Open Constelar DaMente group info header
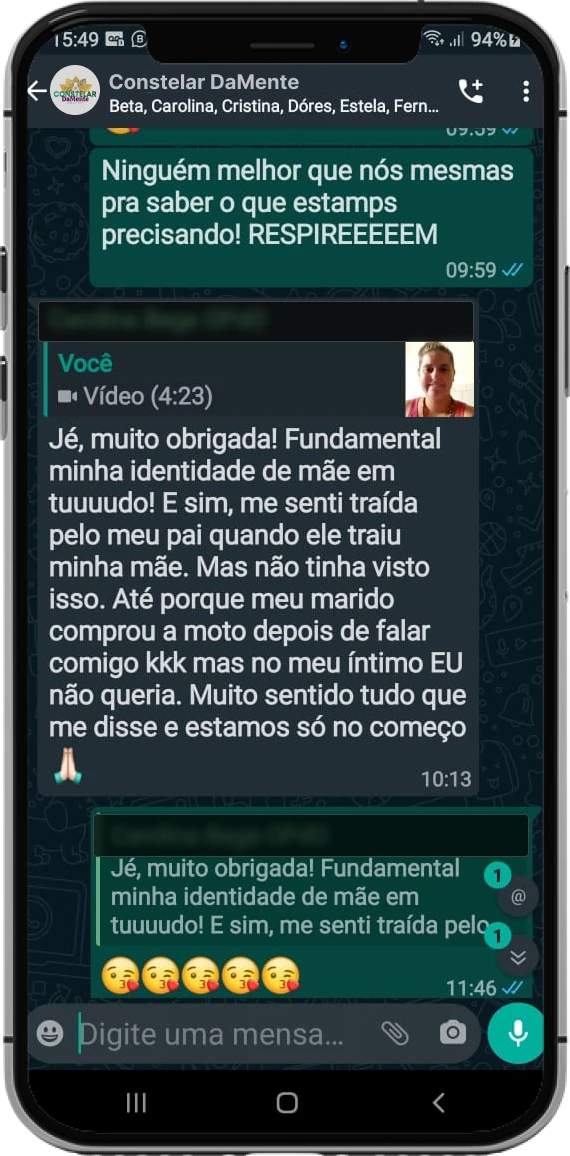Screen dimensions: 570x1156 pos(274,93)
